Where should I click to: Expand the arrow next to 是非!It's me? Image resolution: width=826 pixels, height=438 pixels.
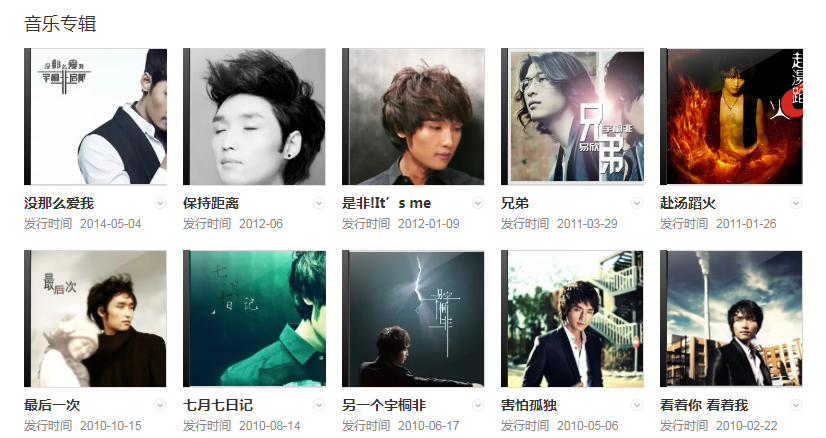pyautogui.click(x=478, y=203)
